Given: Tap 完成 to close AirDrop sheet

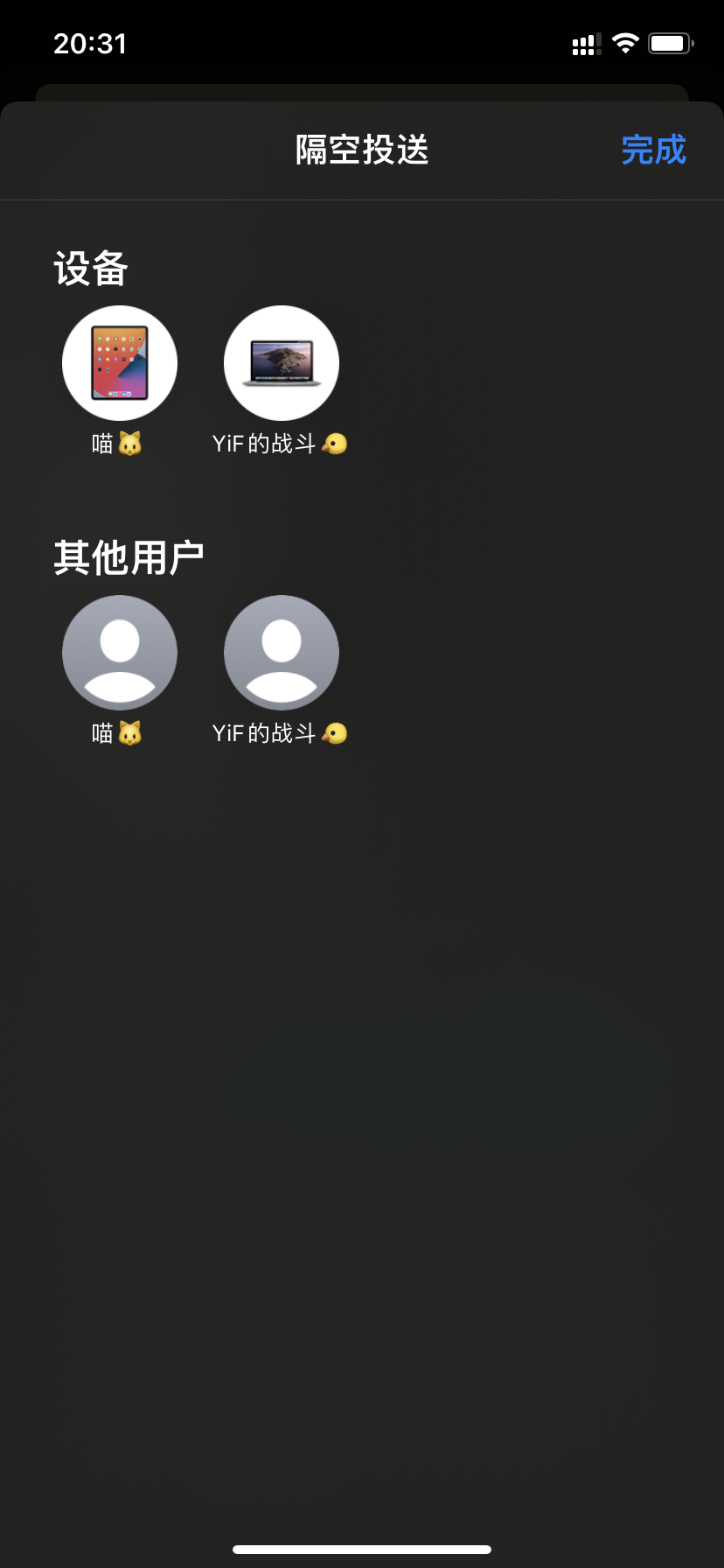Looking at the screenshot, I should (x=653, y=150).
